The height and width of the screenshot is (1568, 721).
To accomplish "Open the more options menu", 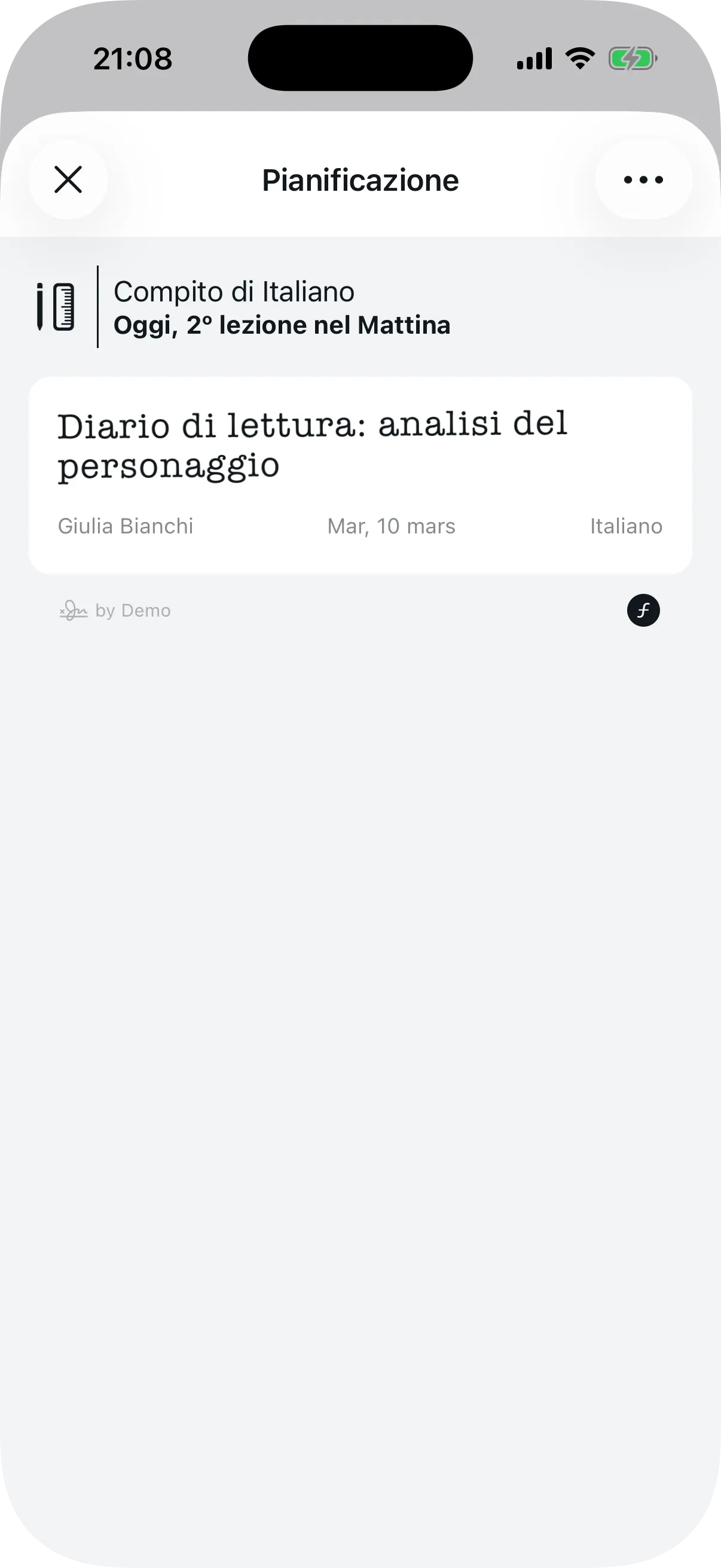I will 643,179.
